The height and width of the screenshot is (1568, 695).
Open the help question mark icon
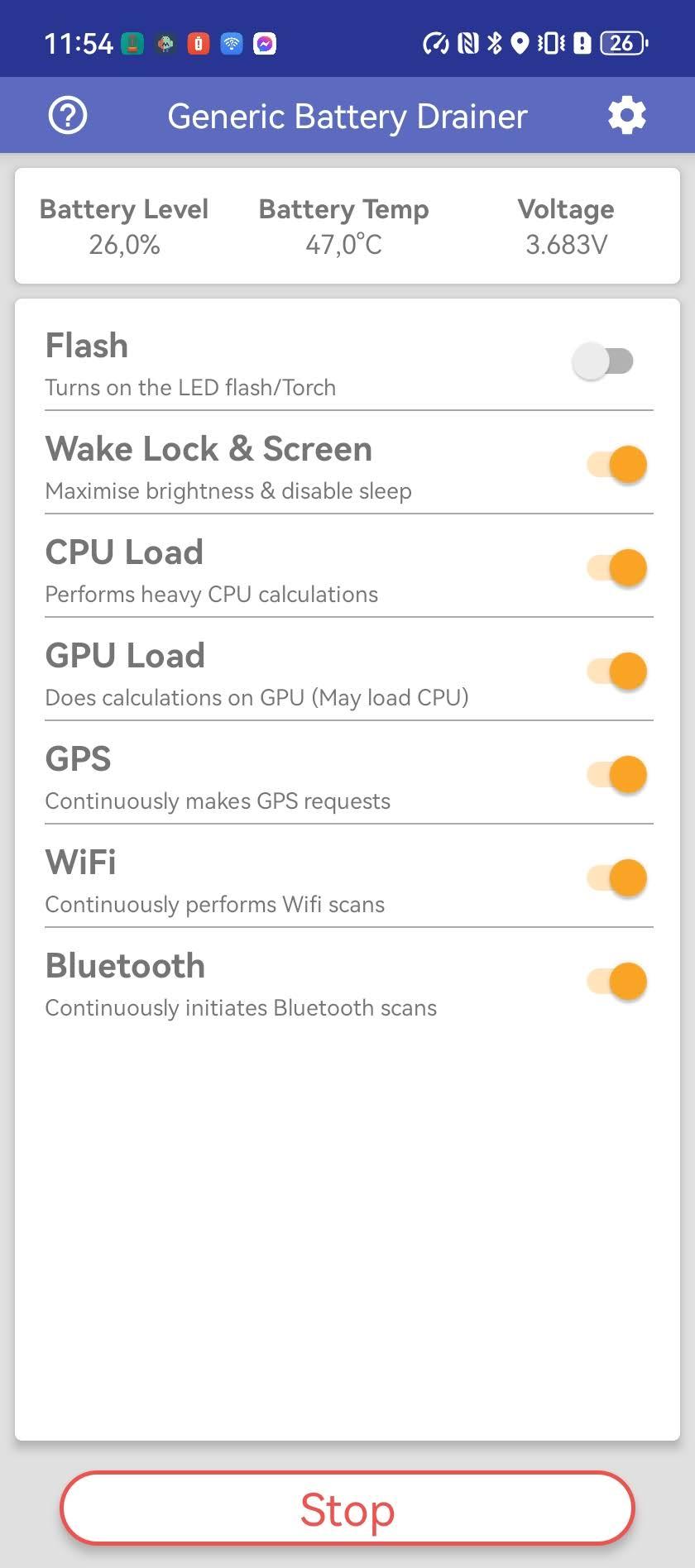point(68,116)
